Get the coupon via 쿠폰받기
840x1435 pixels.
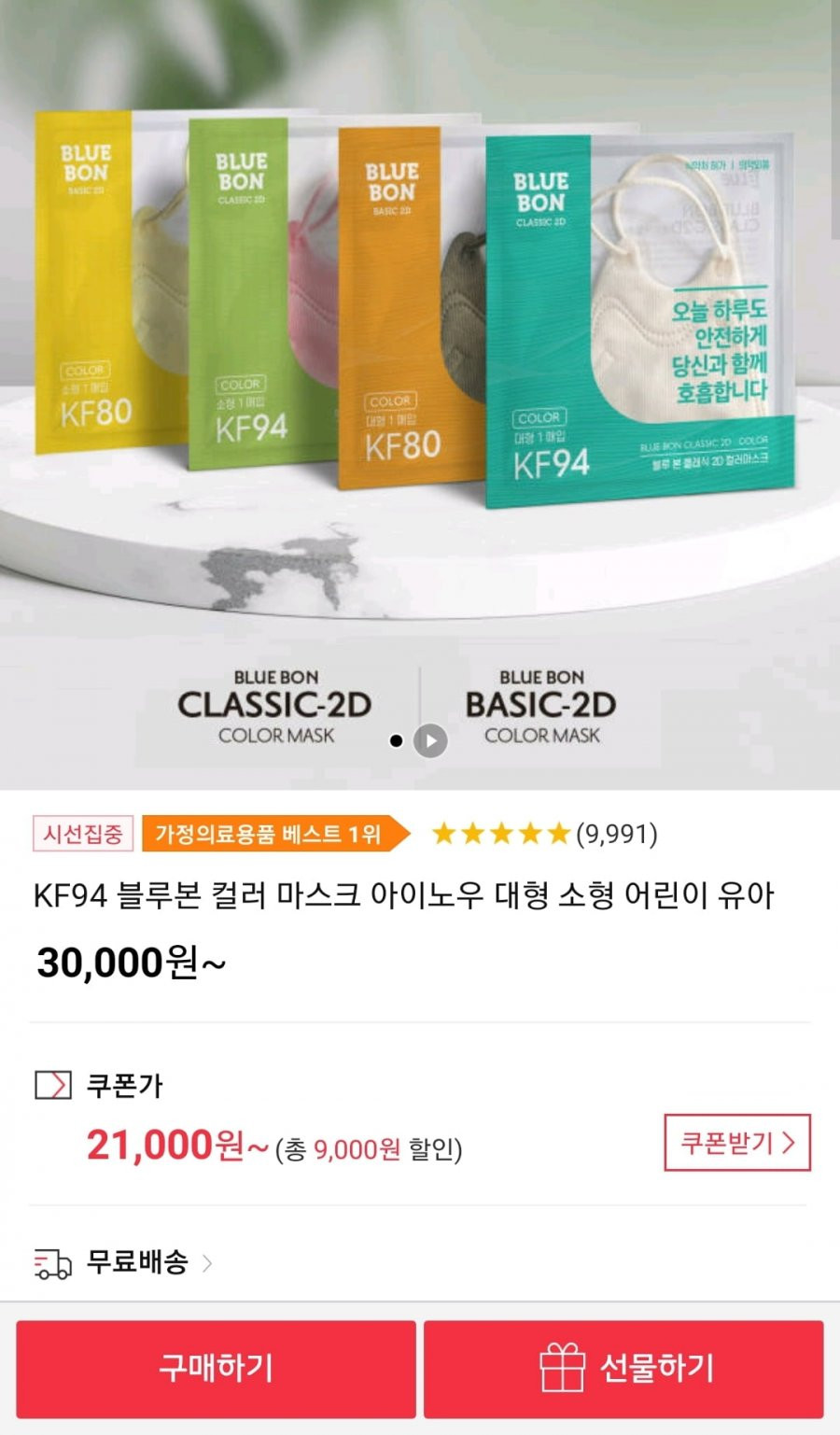pyautogui.click(x=737, y=1142)
